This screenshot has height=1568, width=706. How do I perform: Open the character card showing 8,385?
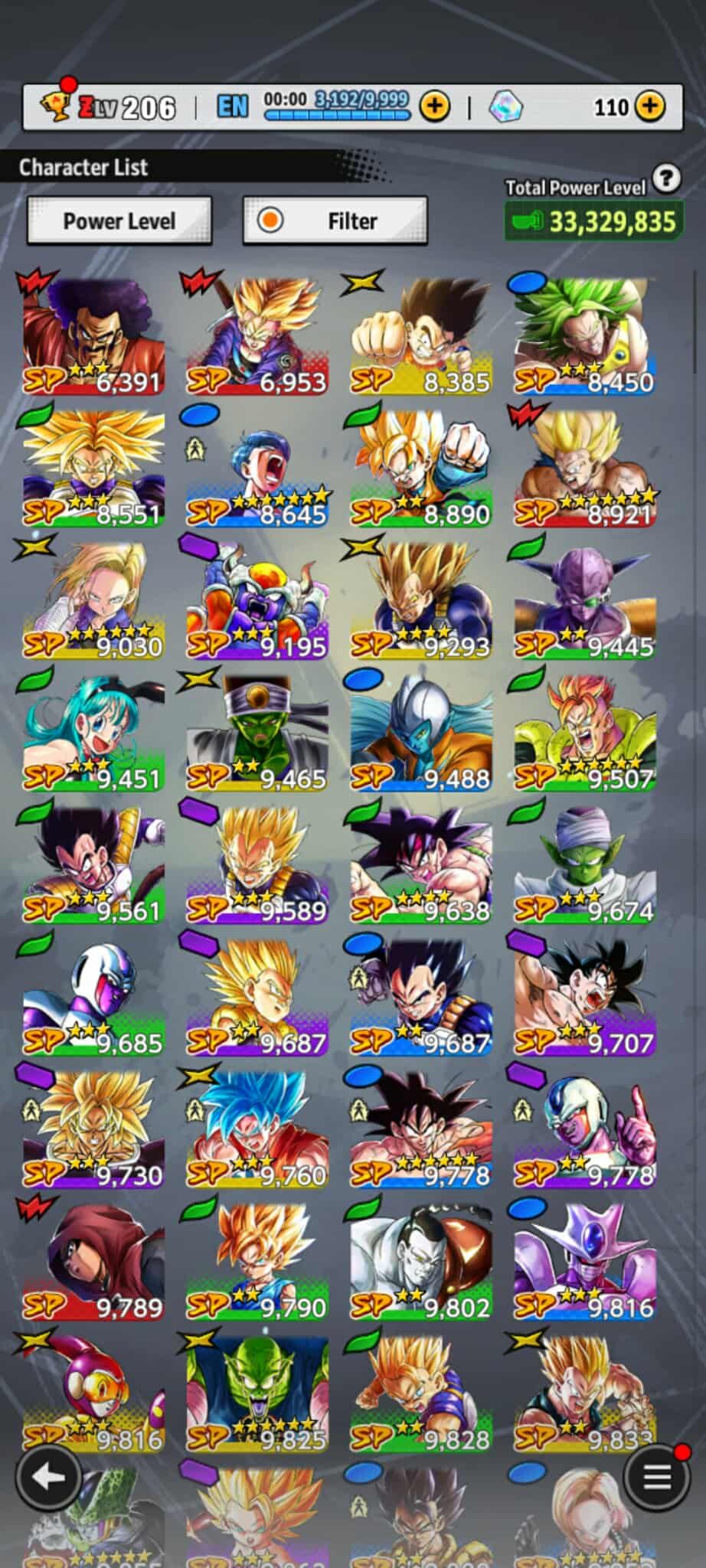(x=421, y=337)
